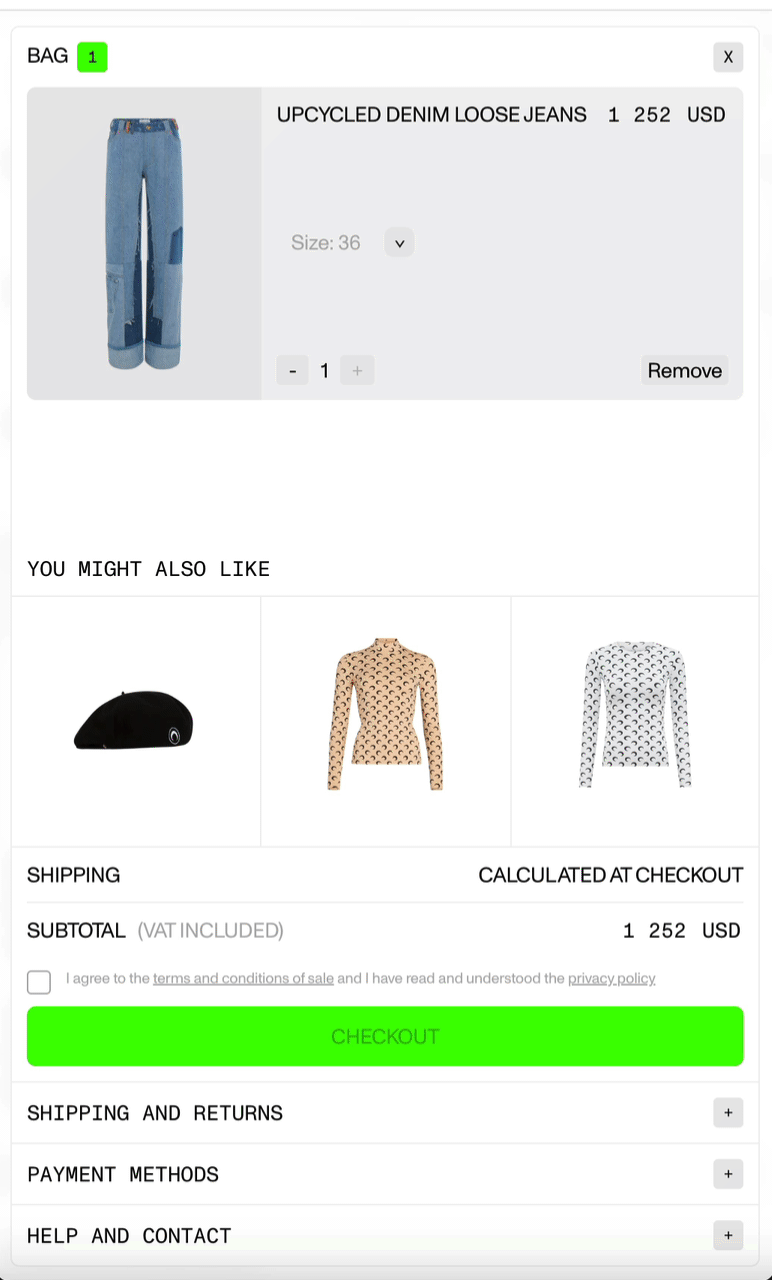The width and height of the screenshot is (772, 1280).
Task: Remove the Upcycled Denim Loose Jeans
Action: [x=684, y=371]
